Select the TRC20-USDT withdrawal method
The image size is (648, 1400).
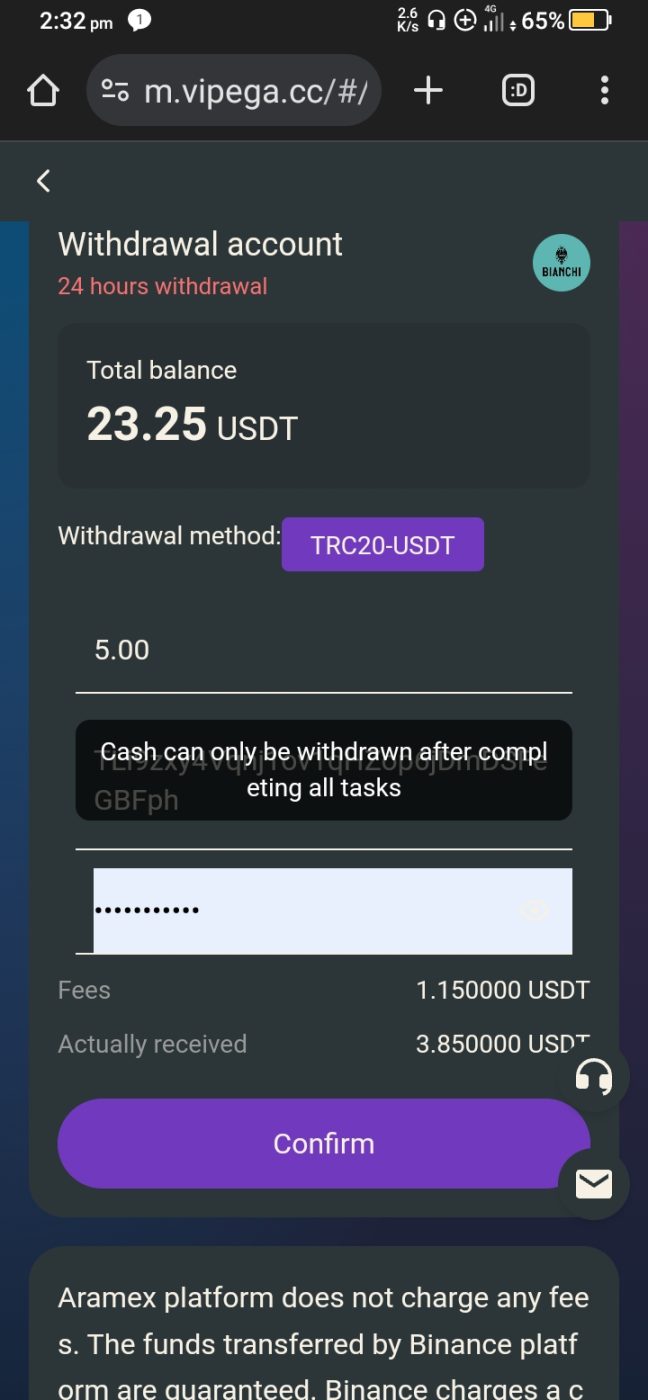[382, 545]
